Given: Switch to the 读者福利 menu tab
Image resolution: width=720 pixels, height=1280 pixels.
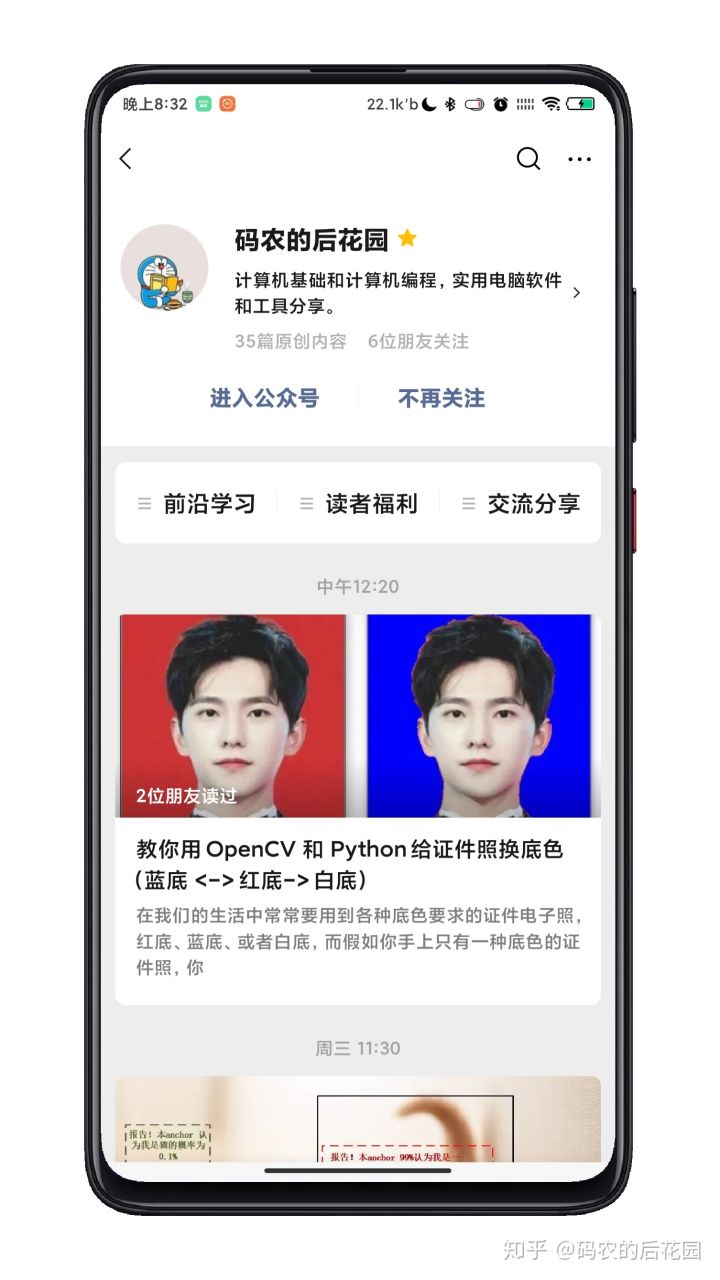Looking at the screenshot, I should pos(370,504).
